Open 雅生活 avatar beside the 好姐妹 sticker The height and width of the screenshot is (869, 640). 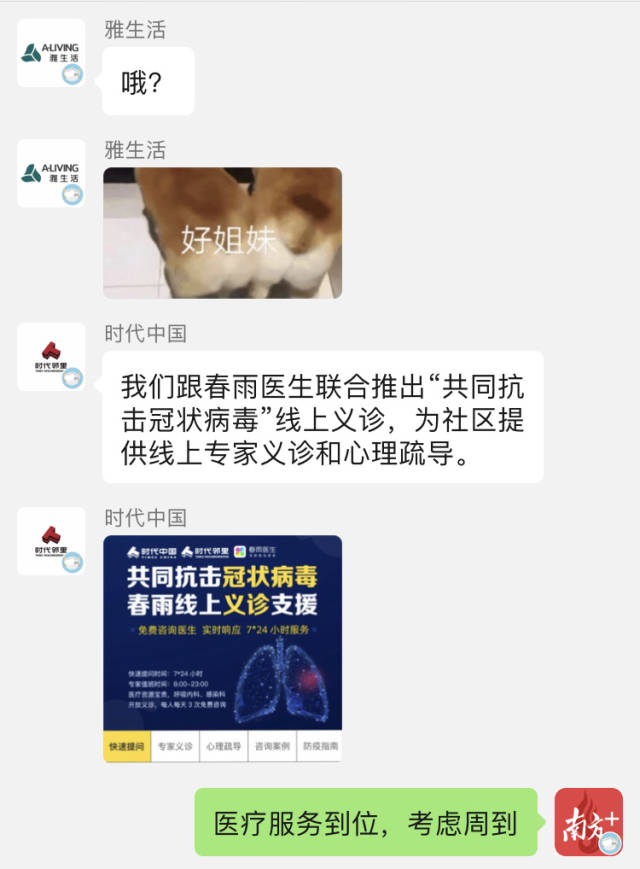[x=51, y=173]
